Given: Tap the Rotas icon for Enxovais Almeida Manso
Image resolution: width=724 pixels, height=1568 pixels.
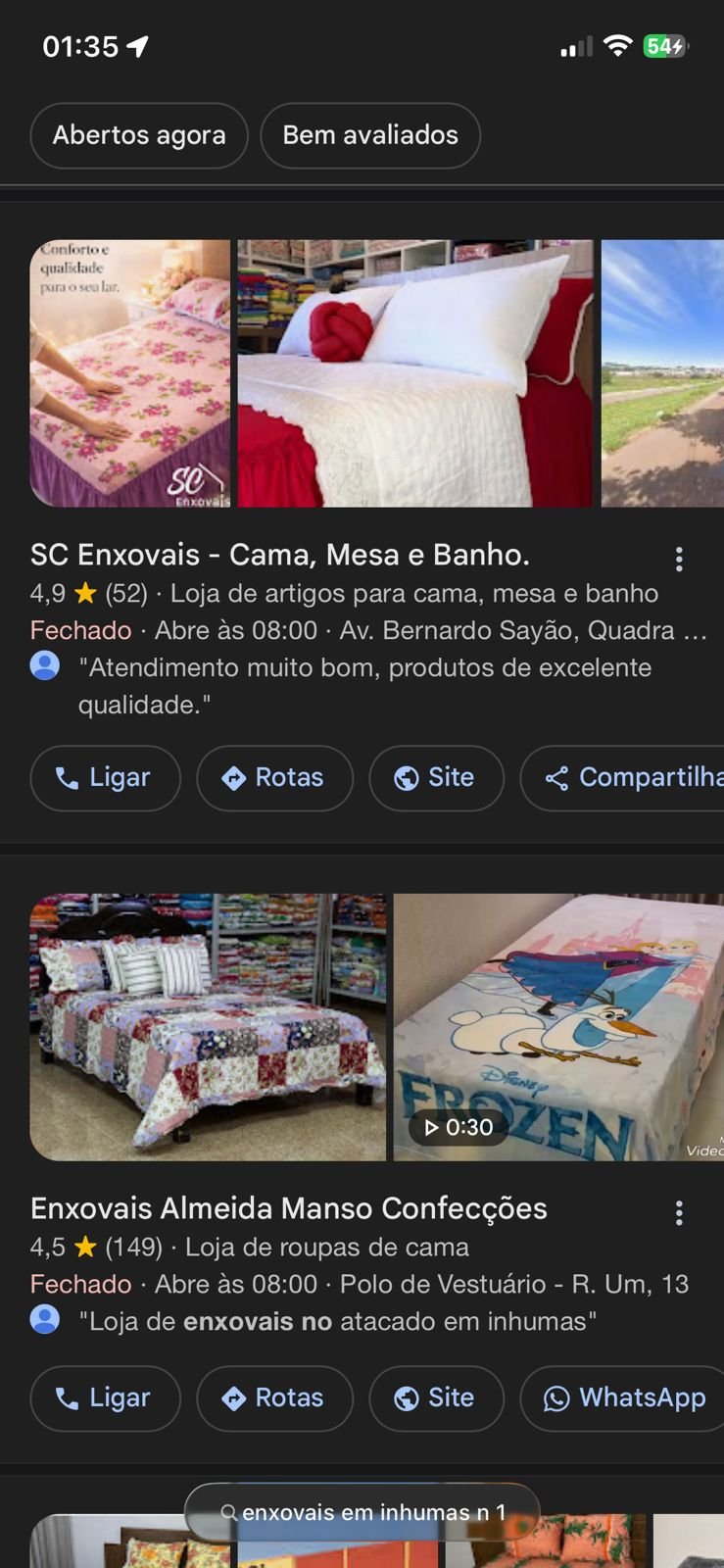Looking at the screenshot, I should point(234,1398).
